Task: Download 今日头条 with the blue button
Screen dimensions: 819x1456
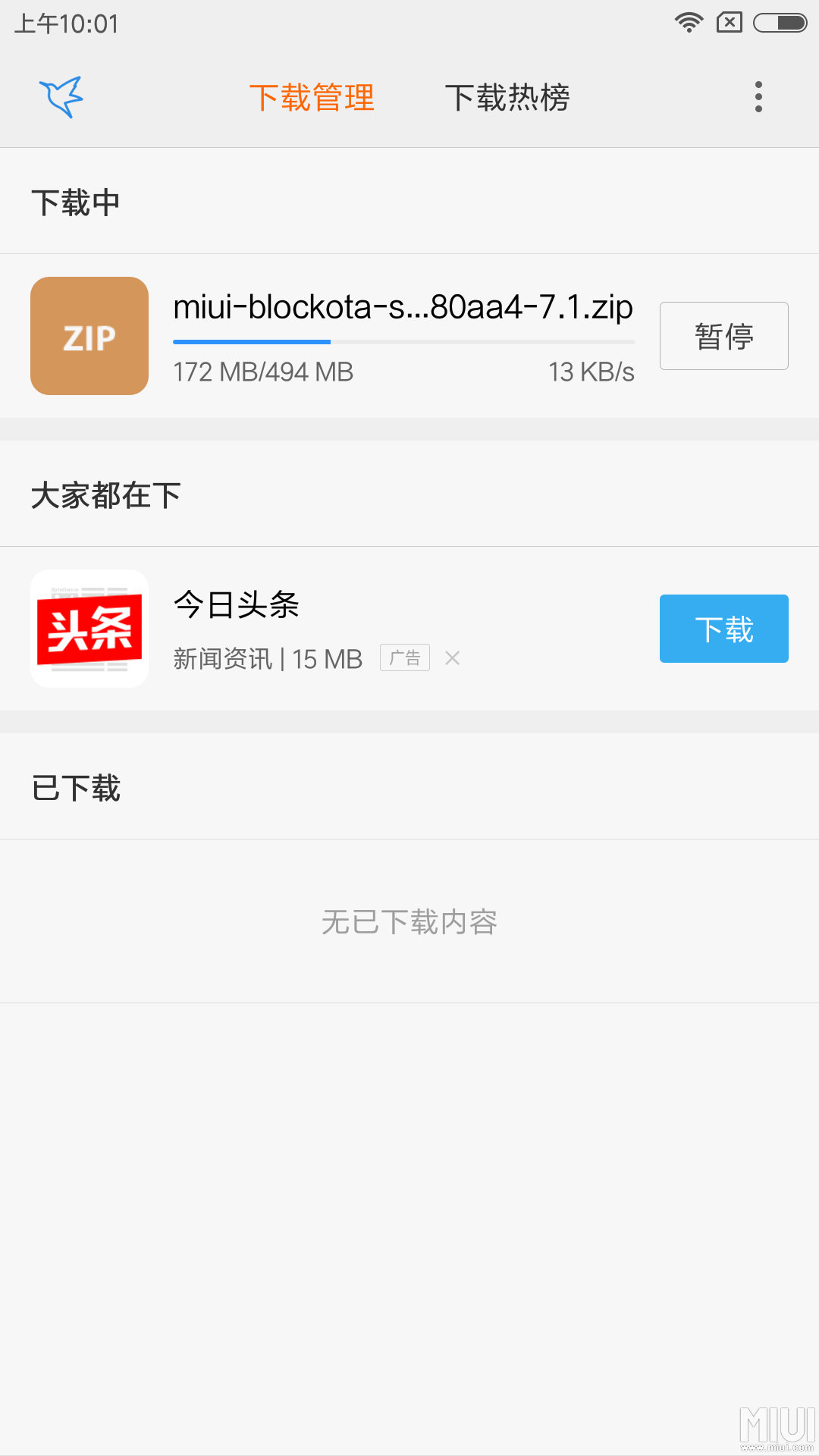Action: coord(723,628)
